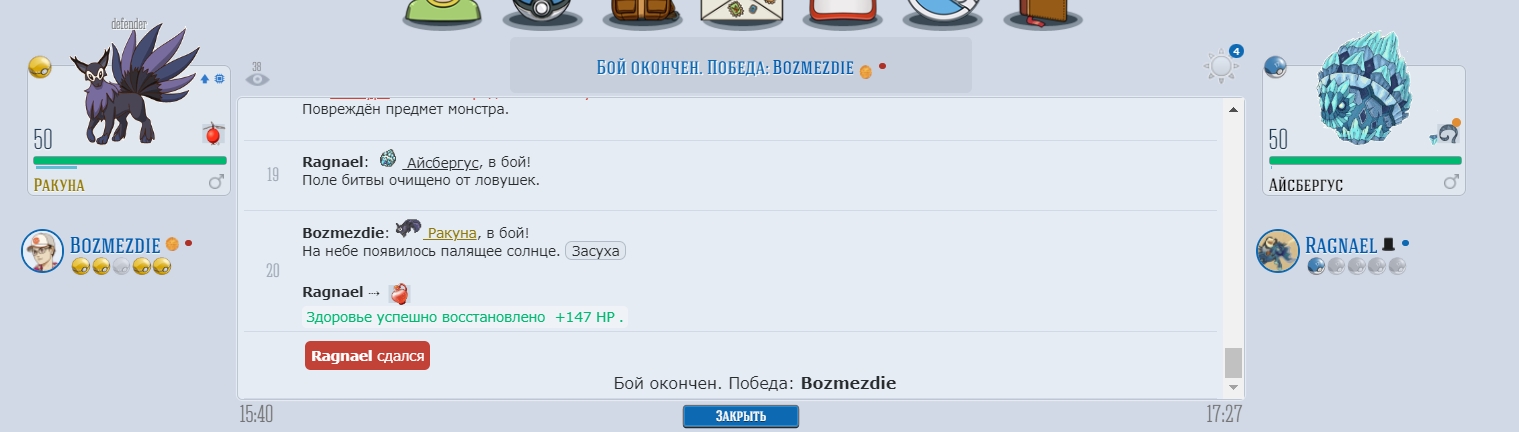The width and height of the screenshot is (1519, 432).
Task: Tap scroll-up arrow of battle log
Action: [1233, 108]
